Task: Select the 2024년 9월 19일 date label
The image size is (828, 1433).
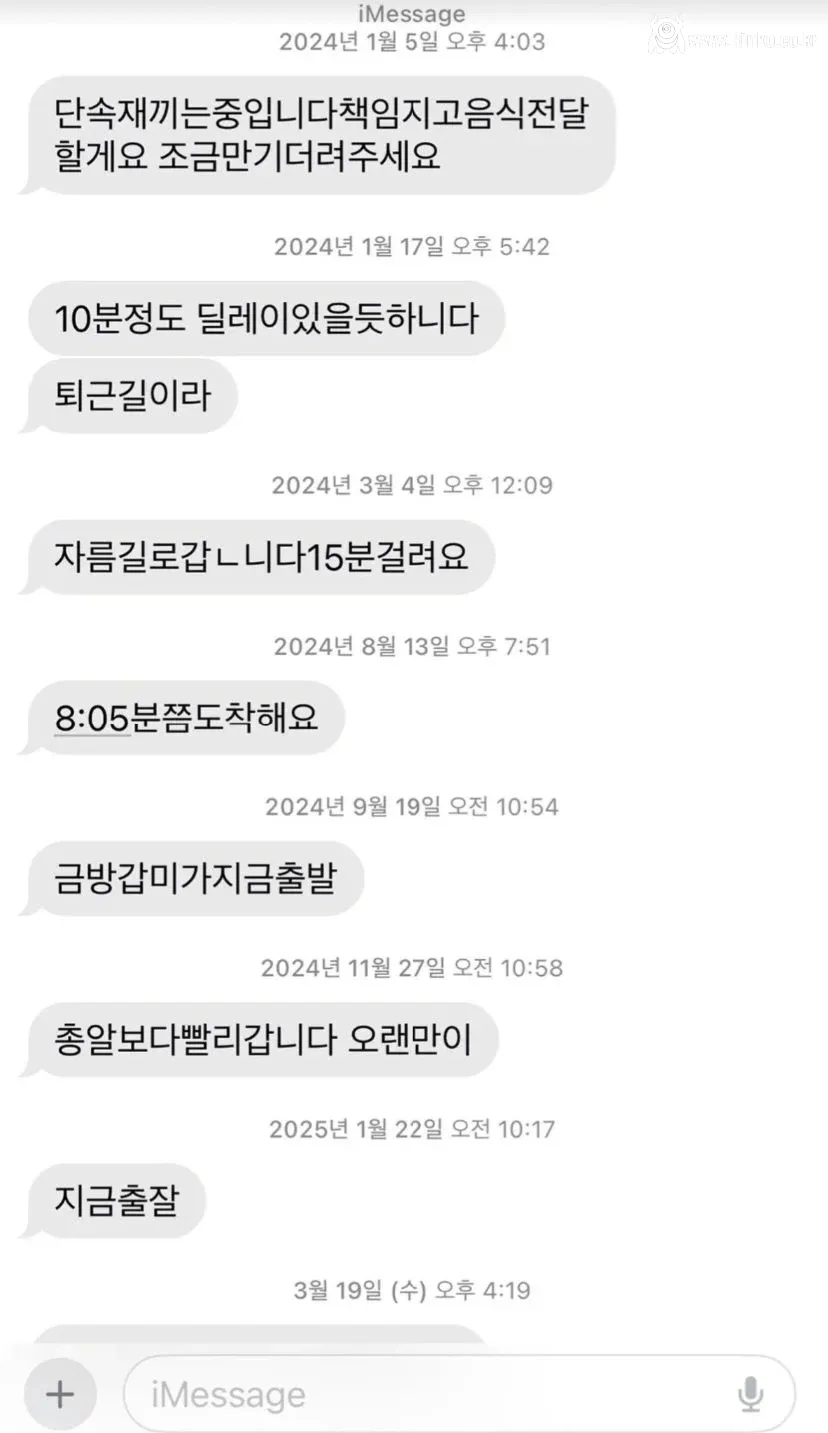Action: coord(413,806)
